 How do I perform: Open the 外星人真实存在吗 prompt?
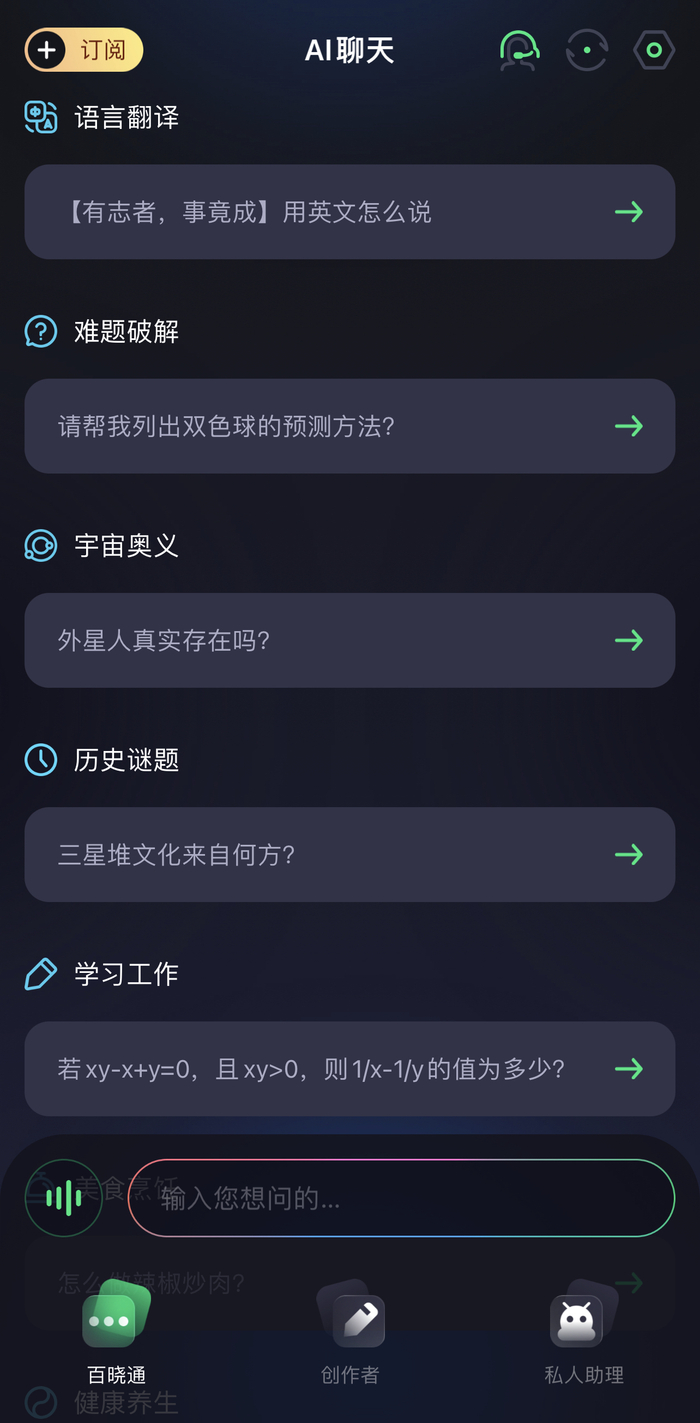click(349, 640)
